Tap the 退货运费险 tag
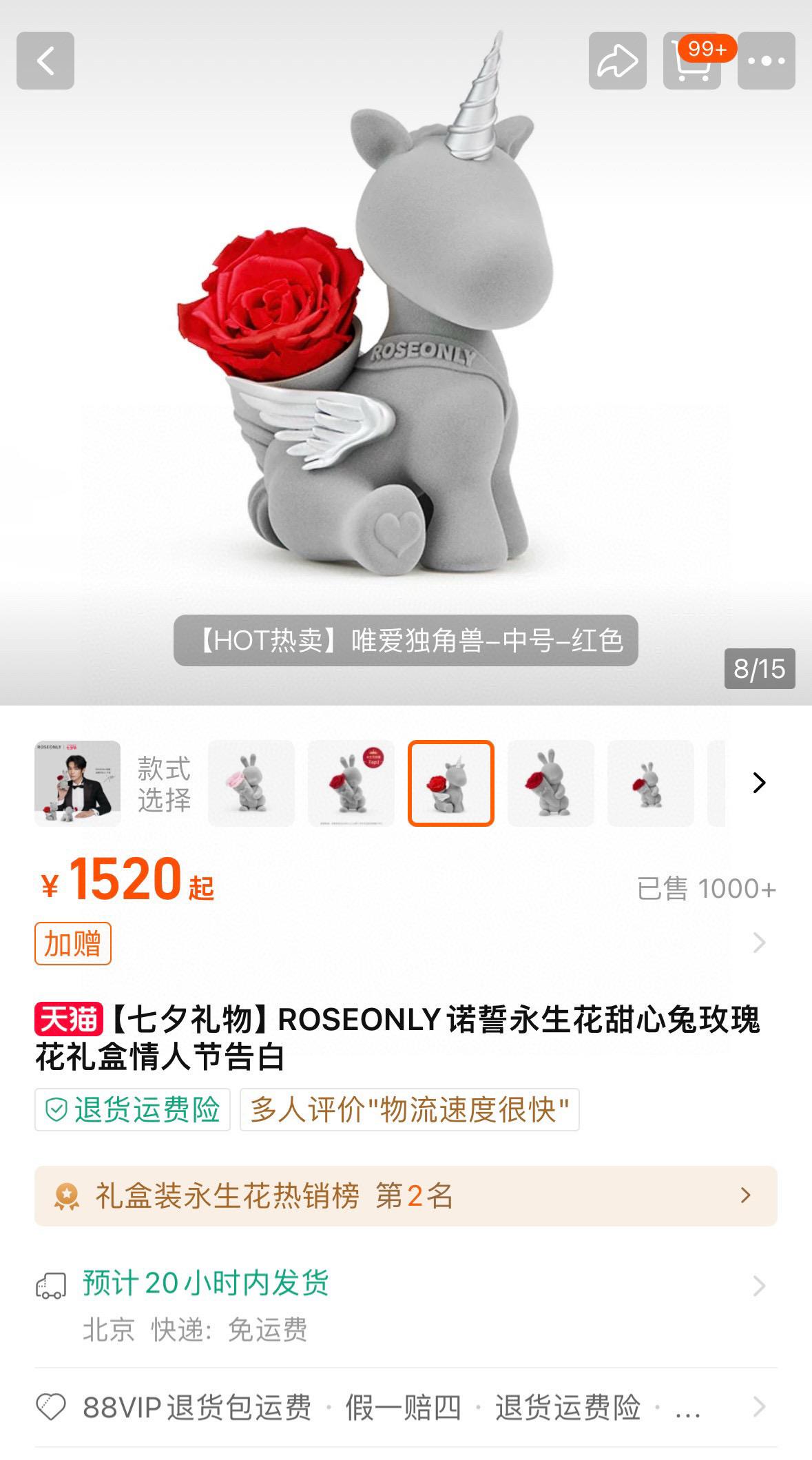812x1460 pixels. [132, 1109]
